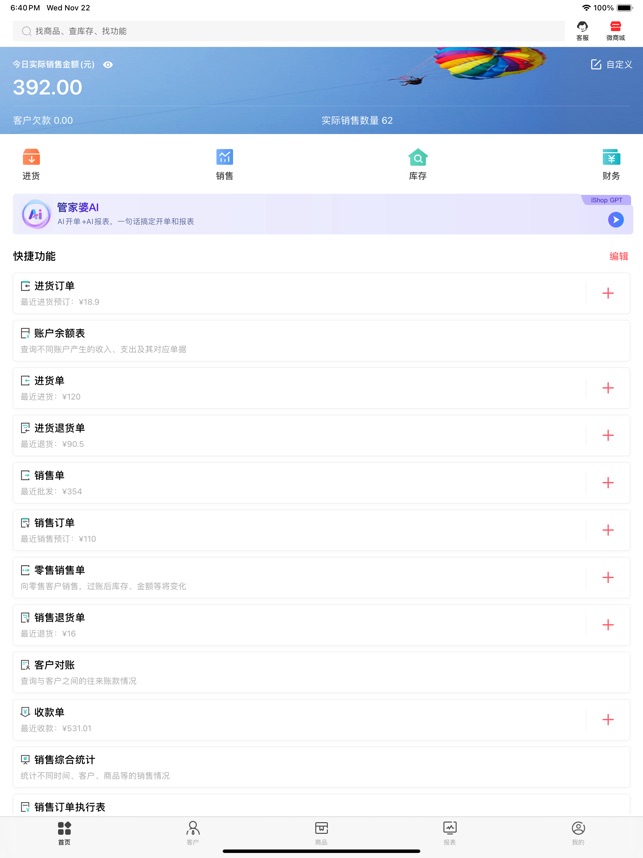Tap the search field for 找商品、查库存、找功能

click(x=288, y=31)
